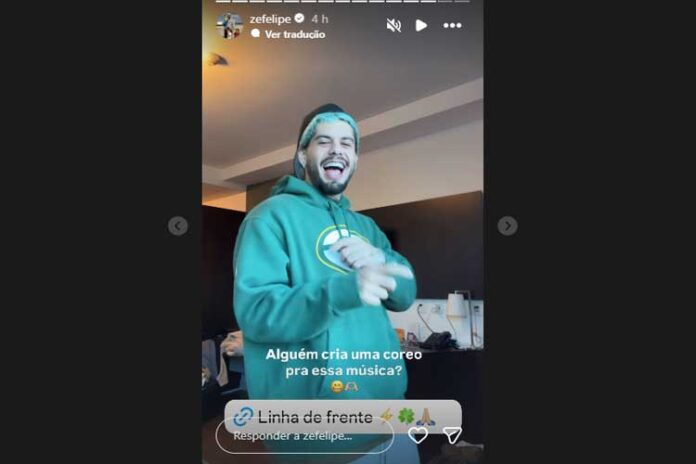
Task: Skip to the next story
Action: click(x=507, y=226)
